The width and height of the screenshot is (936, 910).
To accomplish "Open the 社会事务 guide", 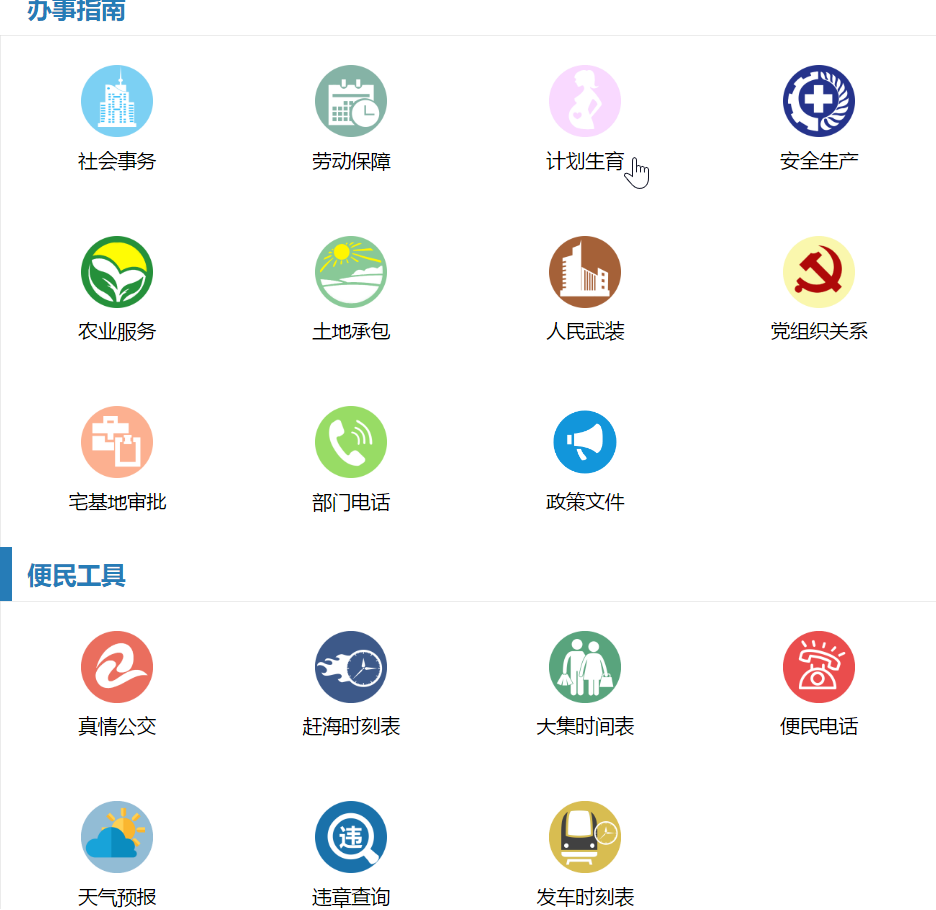I will point(117,101).
